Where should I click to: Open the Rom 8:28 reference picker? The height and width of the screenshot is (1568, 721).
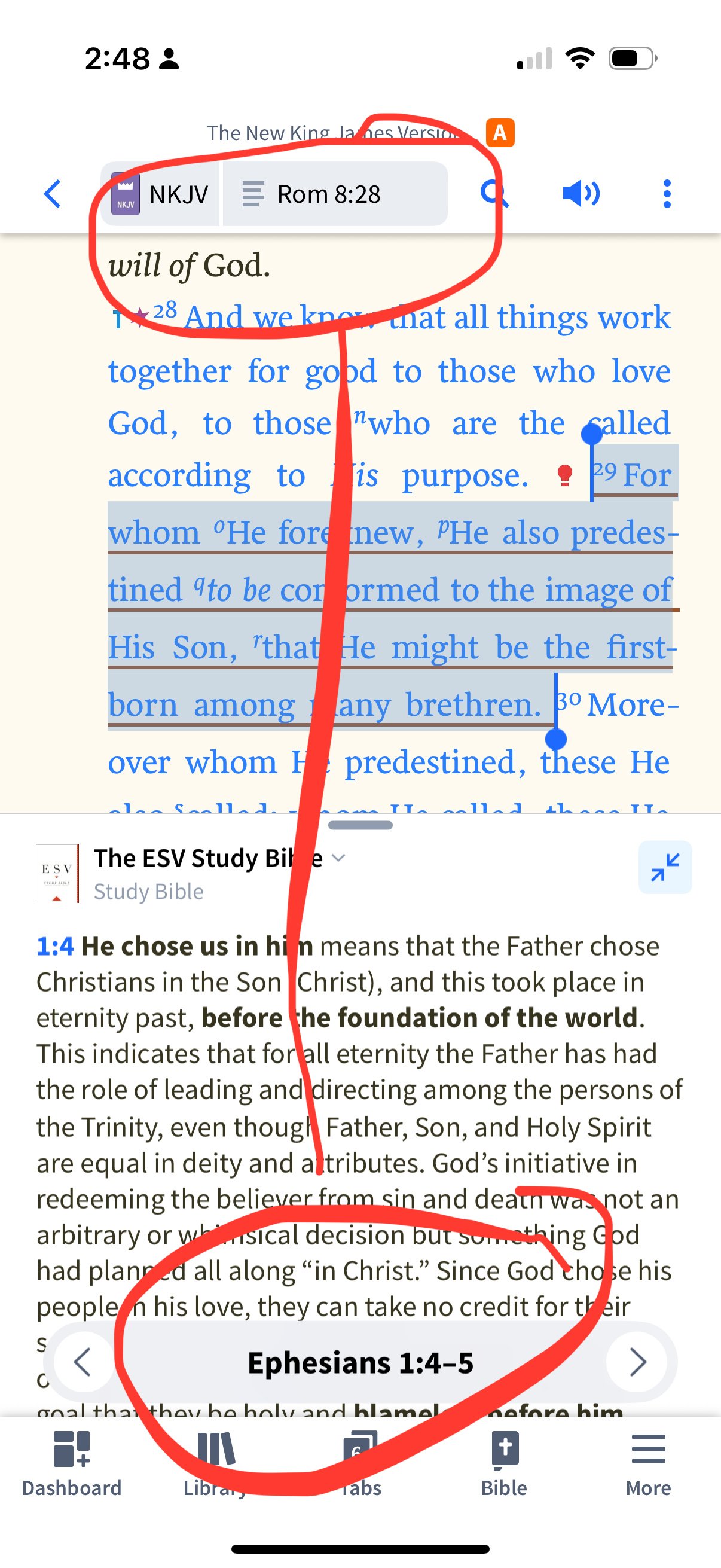click(x=335, y=194)
